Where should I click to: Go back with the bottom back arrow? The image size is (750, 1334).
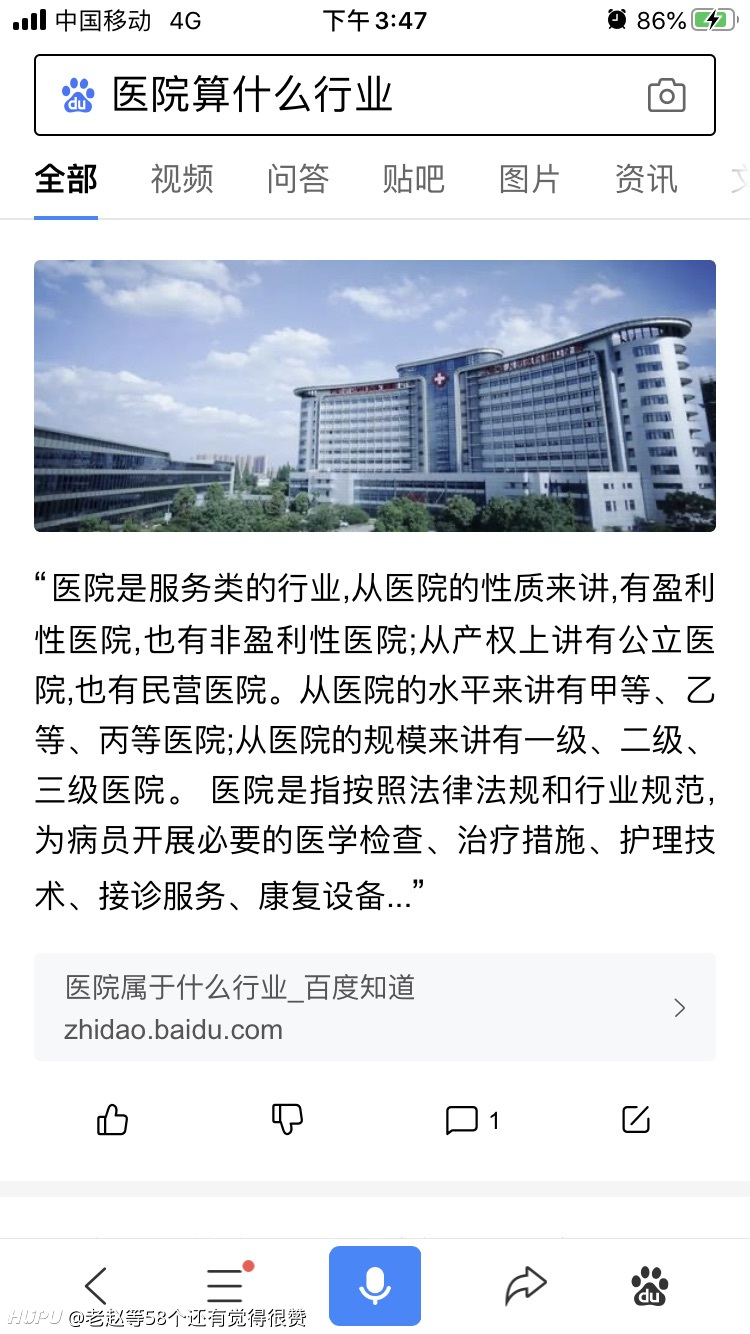pyautogui.click(x=96, y=1285)
